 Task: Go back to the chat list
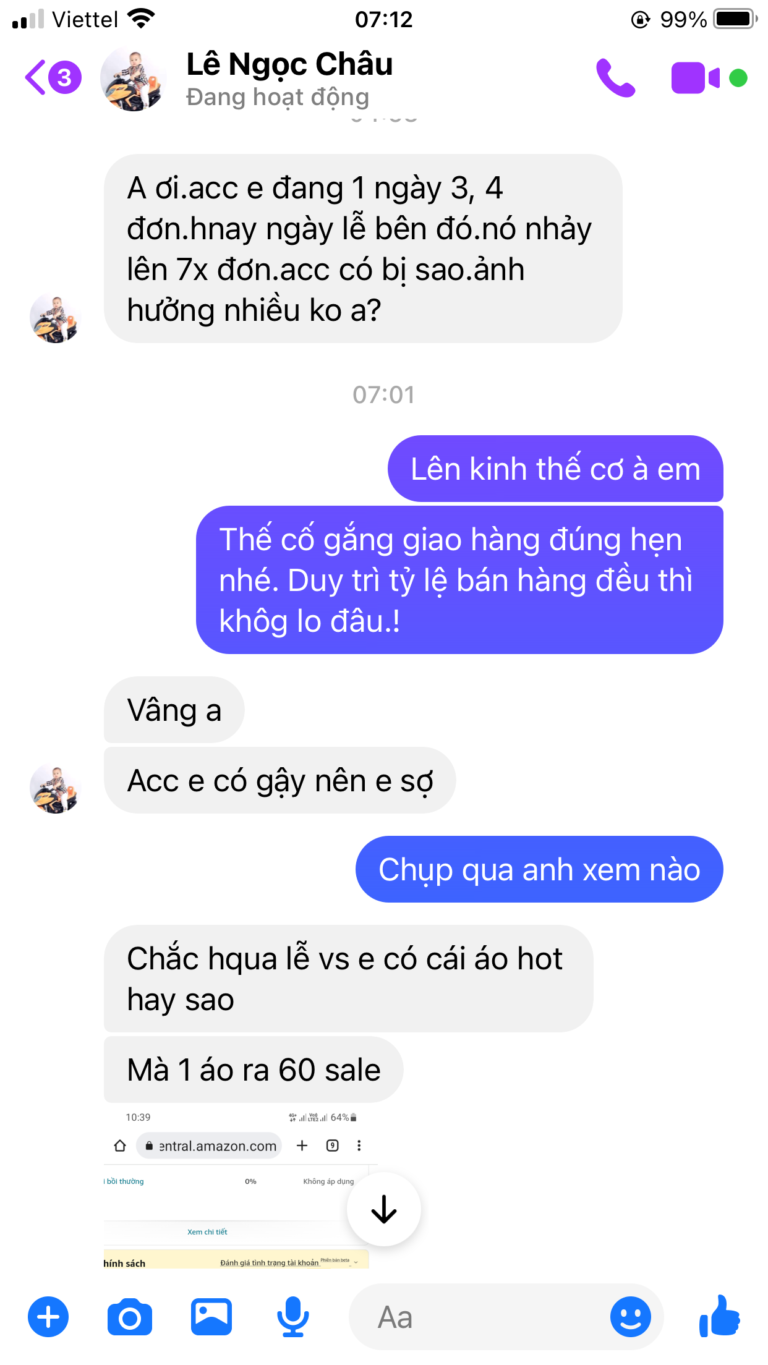[50, 78]
